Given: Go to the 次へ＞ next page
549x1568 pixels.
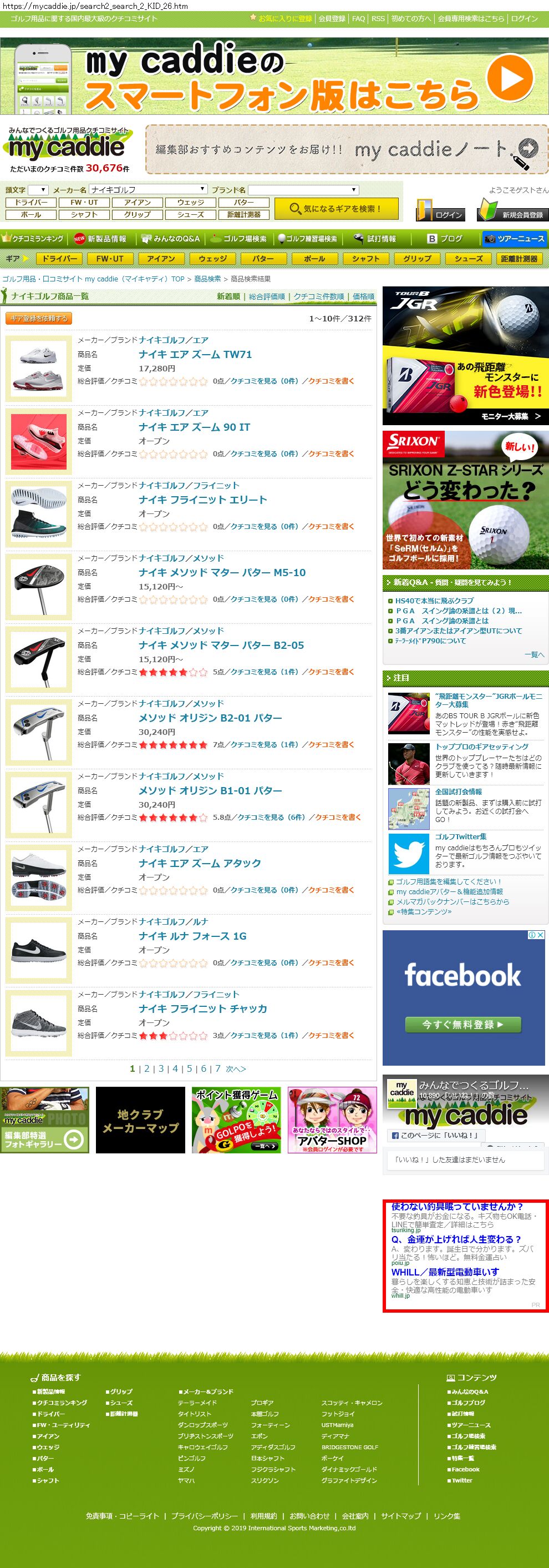Looking at the screenshot, I should click(x=235, y=1068).
